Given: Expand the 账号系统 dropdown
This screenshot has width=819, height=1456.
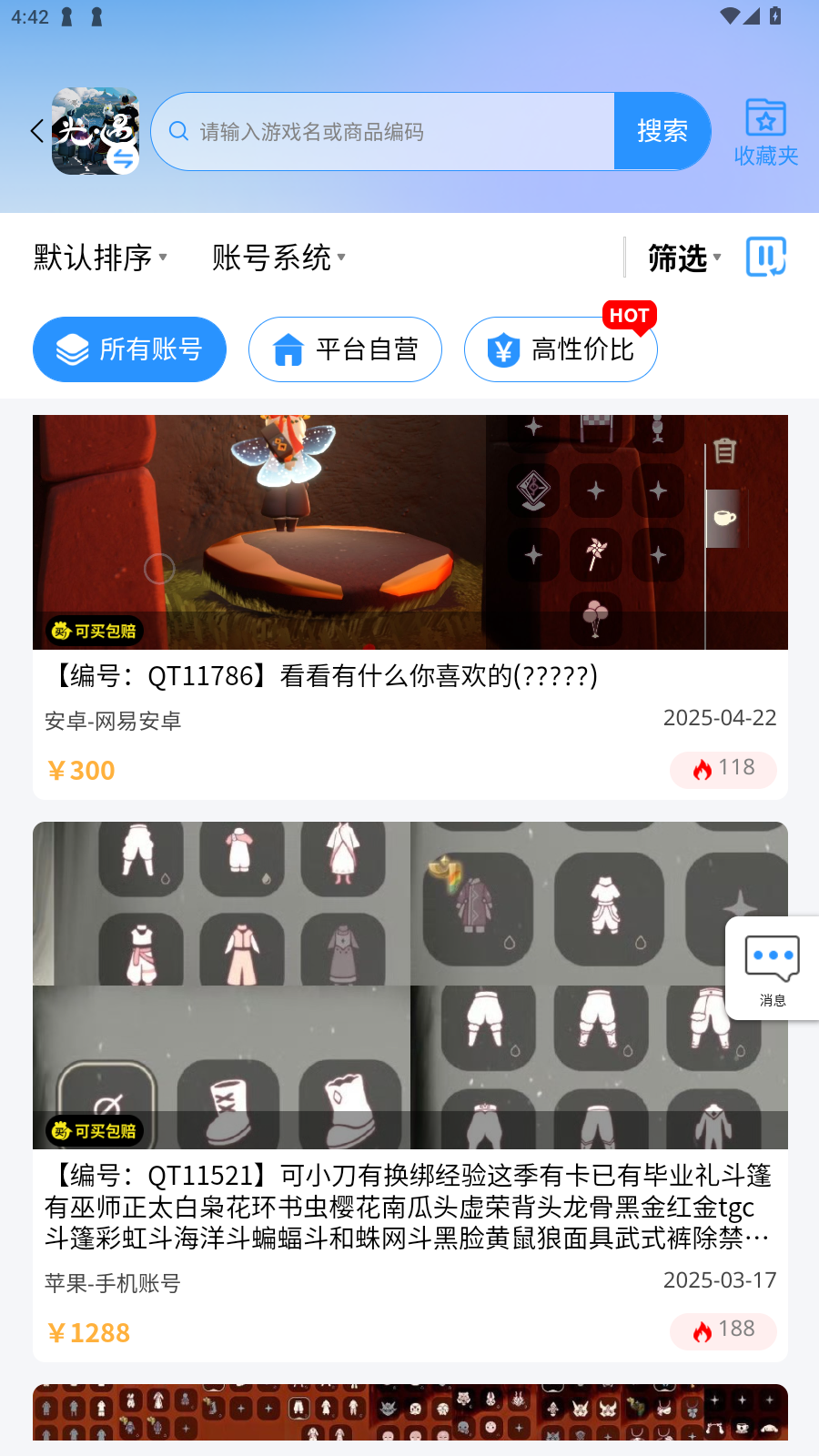Looking at the screenshot, I should point(278,258).
